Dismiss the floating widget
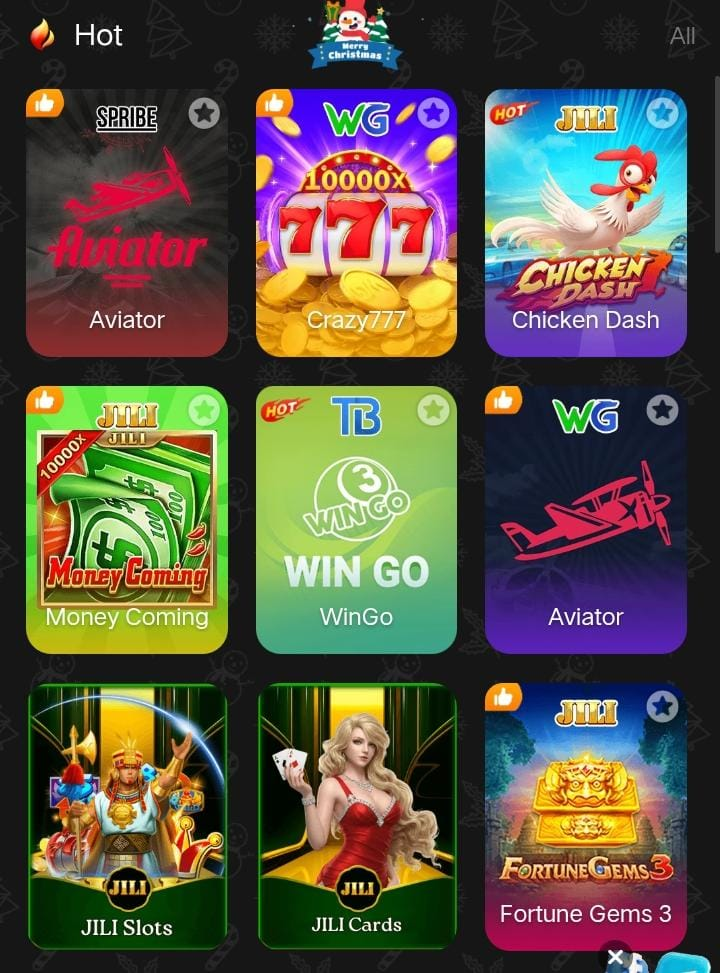720x973 pixels. point(616,957)
